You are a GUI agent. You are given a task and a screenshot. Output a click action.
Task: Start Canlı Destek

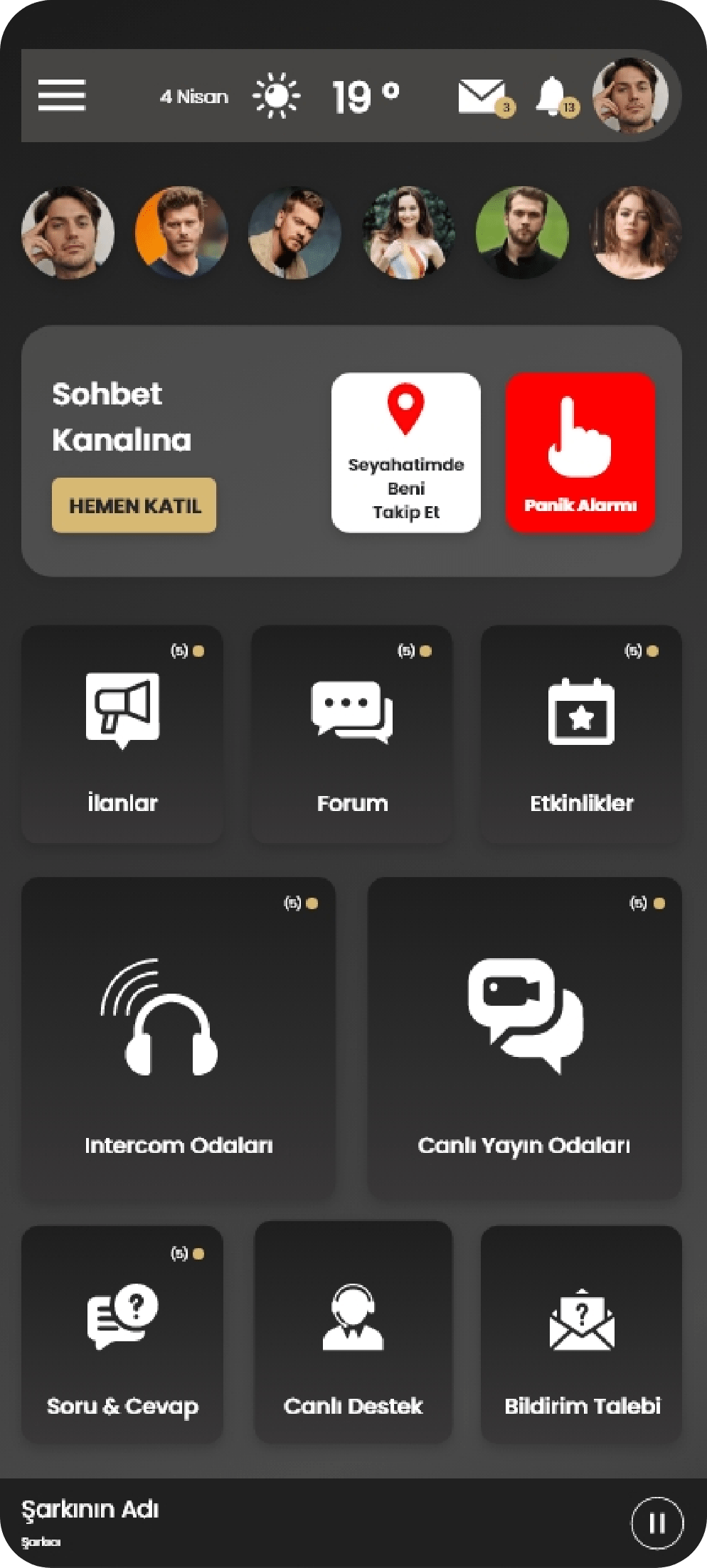tap(353, 1334)
